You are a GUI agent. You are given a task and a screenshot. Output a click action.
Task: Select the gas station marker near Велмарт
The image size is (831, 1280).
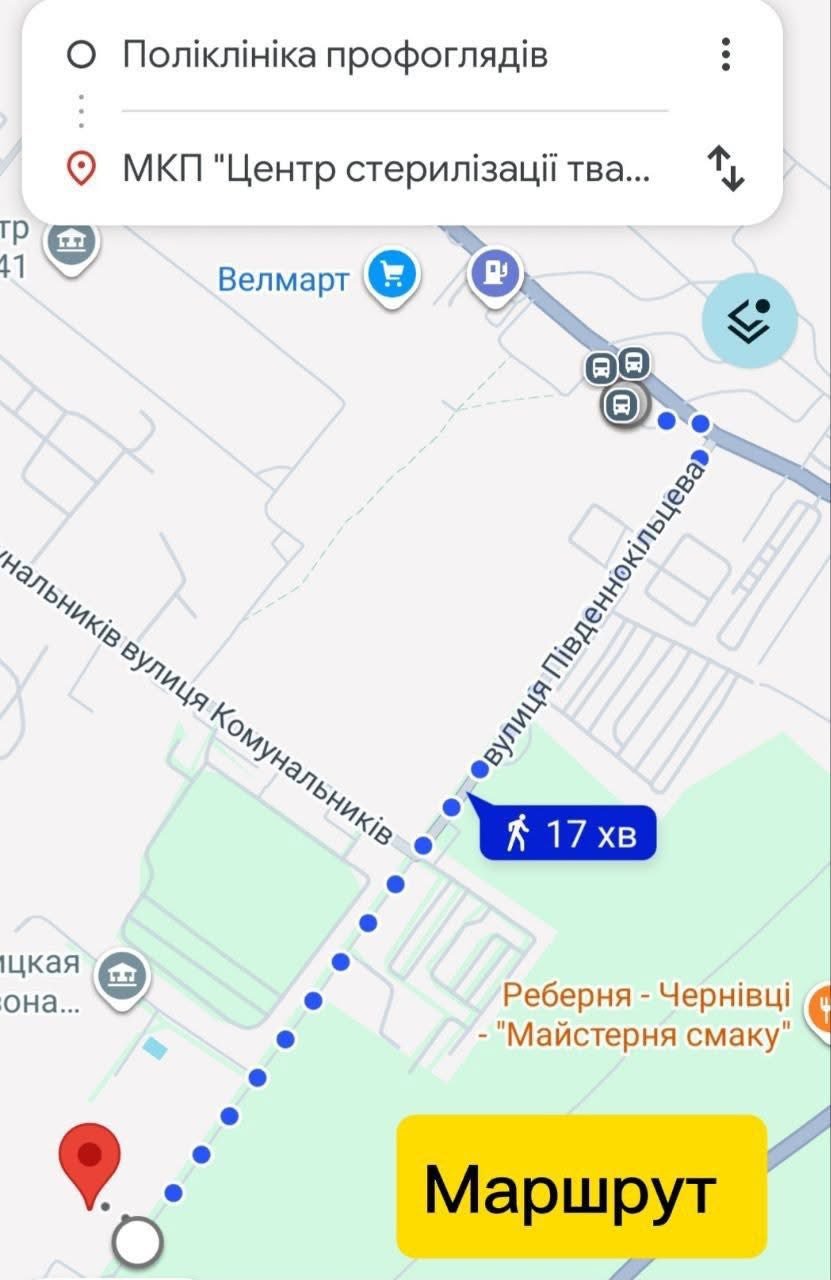coord(495,270)
